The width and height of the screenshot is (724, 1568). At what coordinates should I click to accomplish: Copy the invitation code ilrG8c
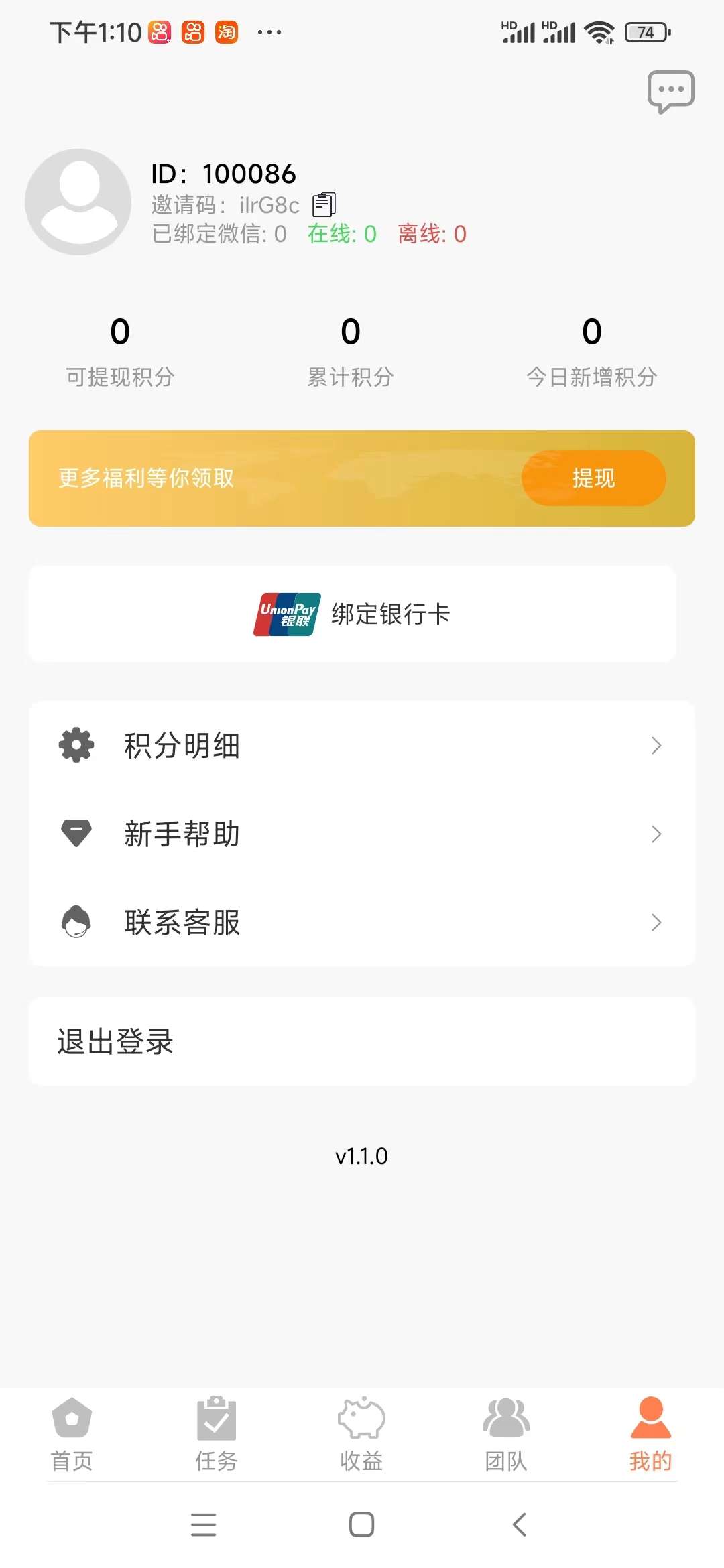coord(324,204)
